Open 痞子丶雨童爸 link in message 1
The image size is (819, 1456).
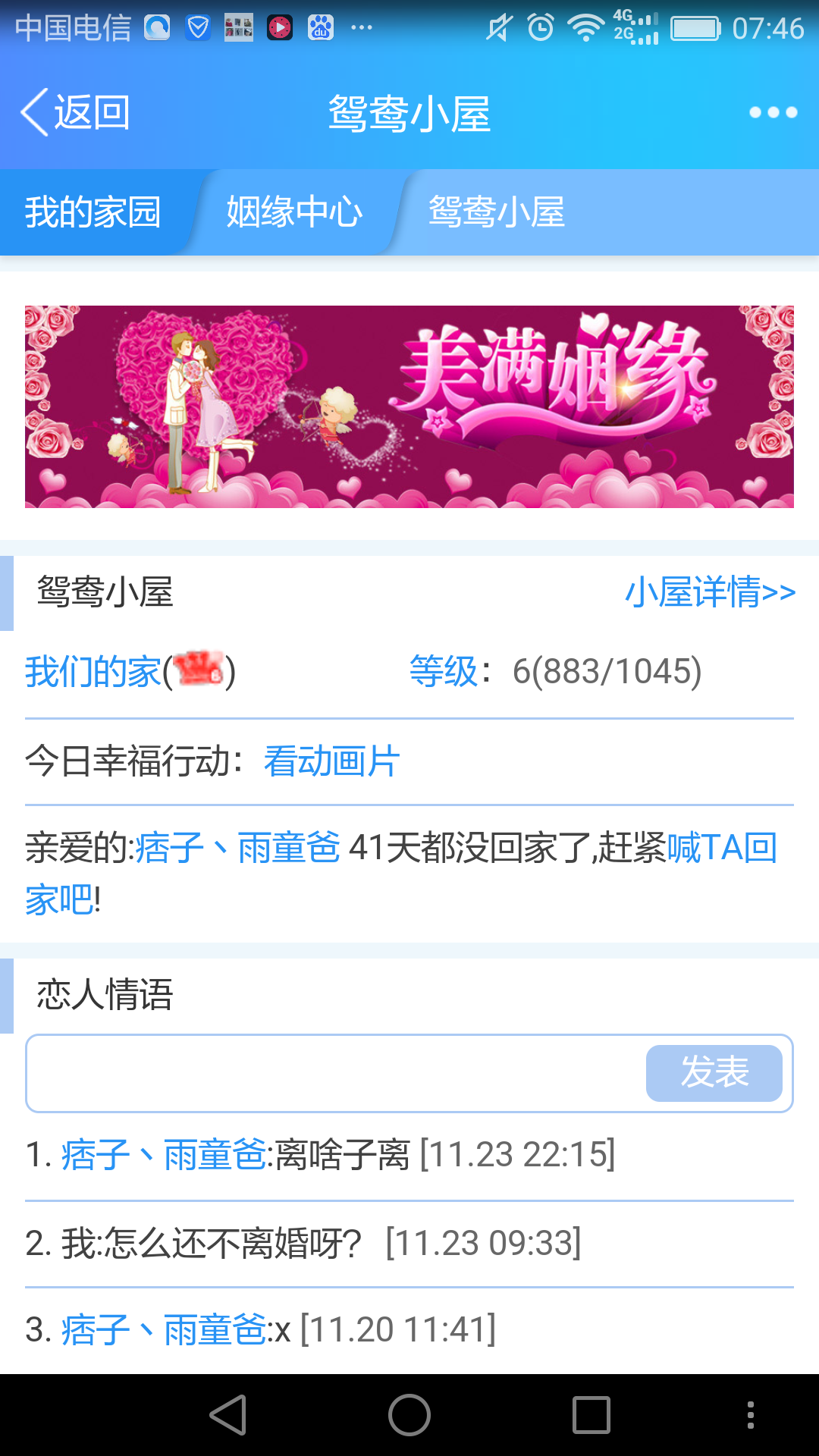click(x=163, y=1155)
